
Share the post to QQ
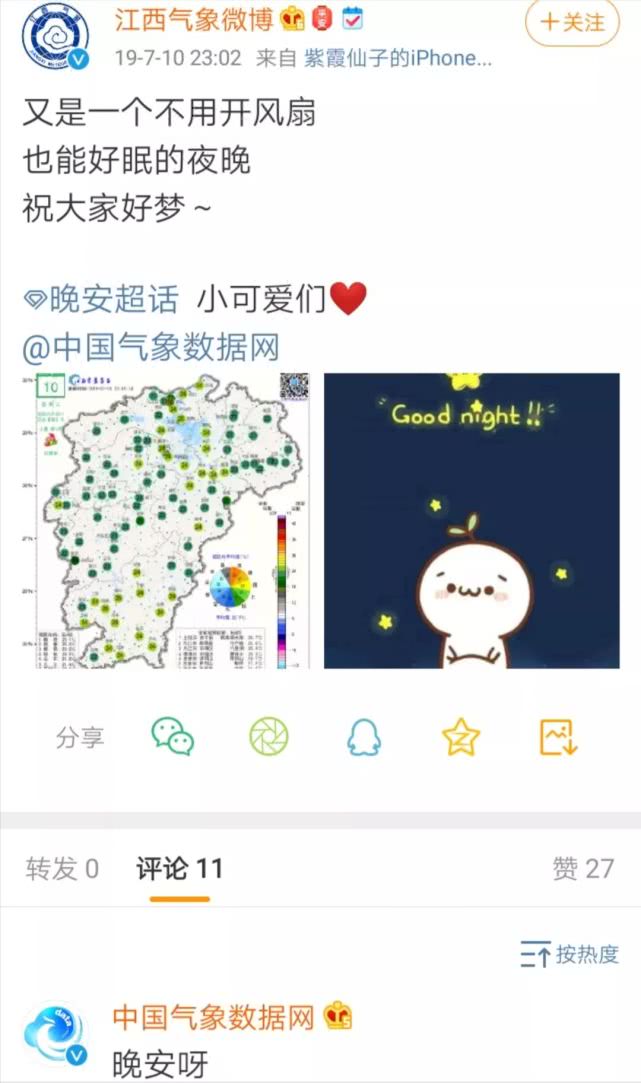364,738
